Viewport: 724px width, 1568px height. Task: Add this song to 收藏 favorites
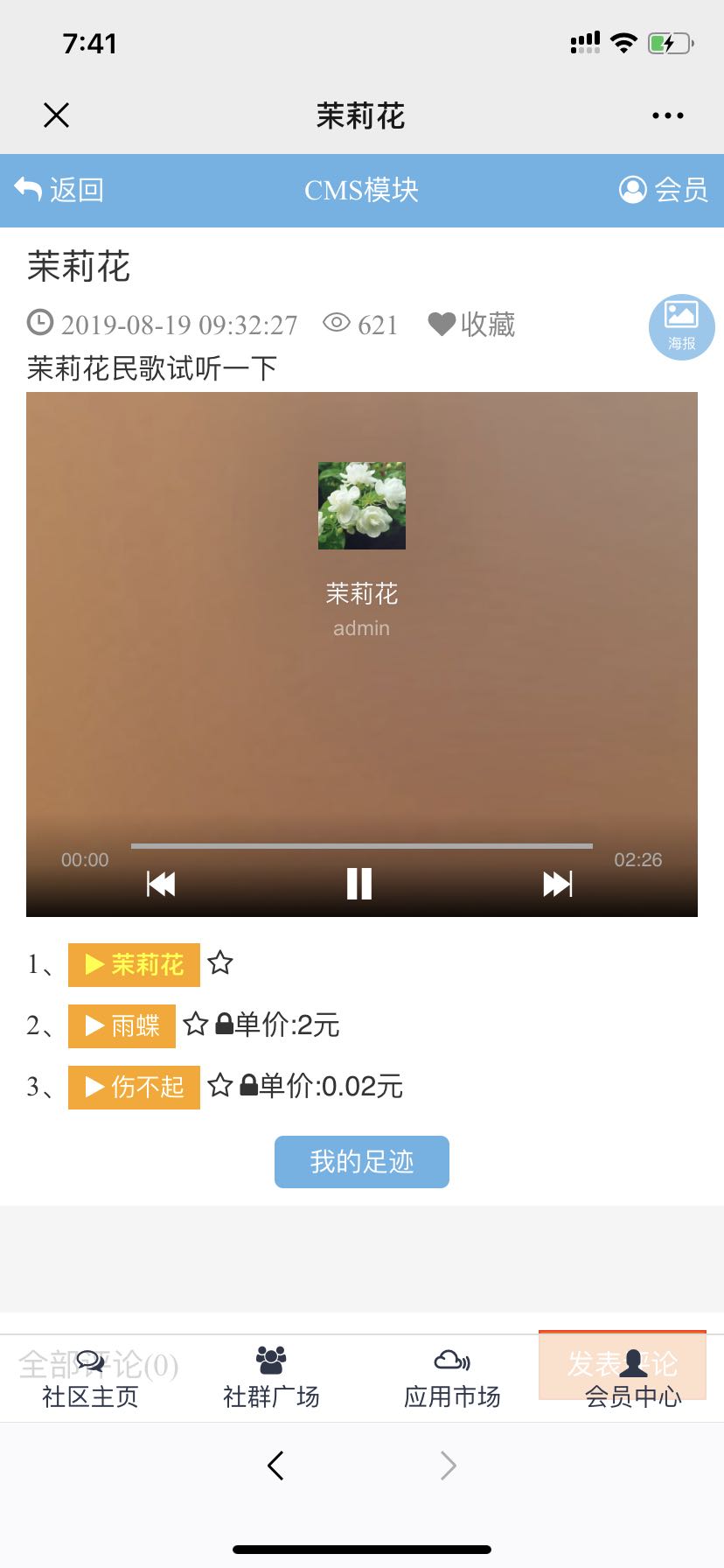pyautogui.click(x=471, y=325)
